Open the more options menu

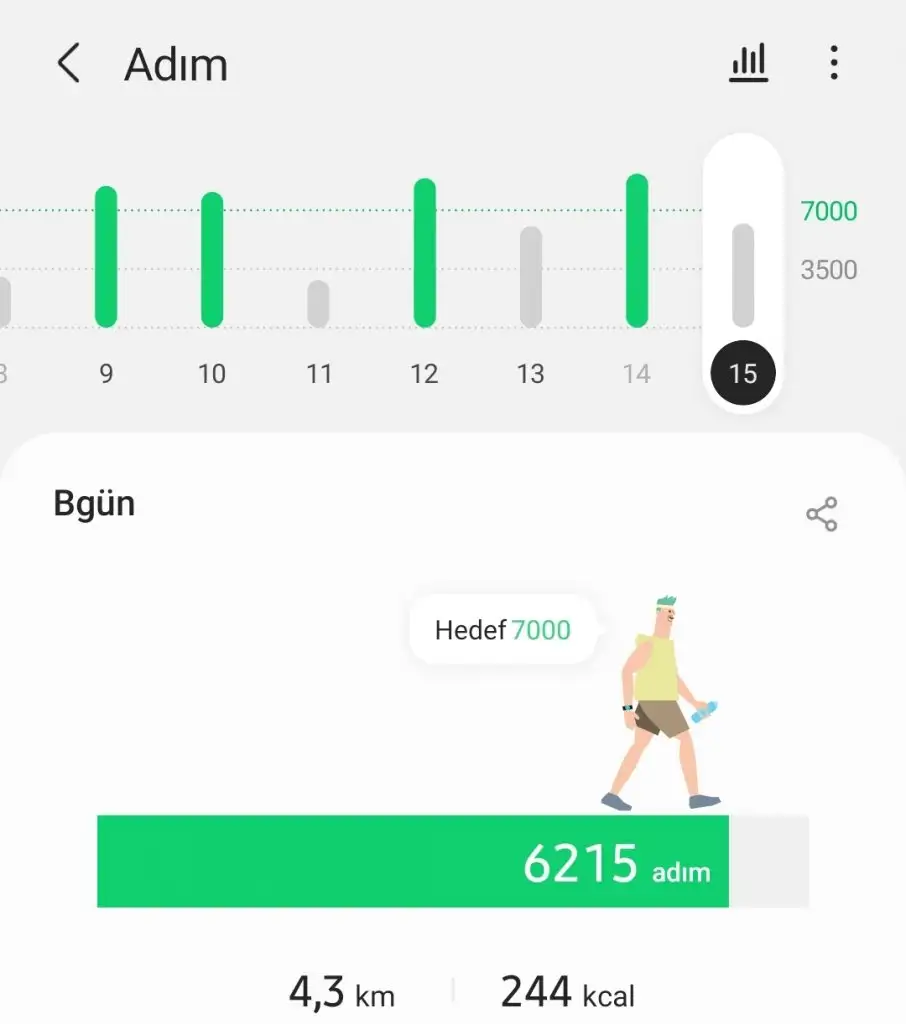(833, 65)
